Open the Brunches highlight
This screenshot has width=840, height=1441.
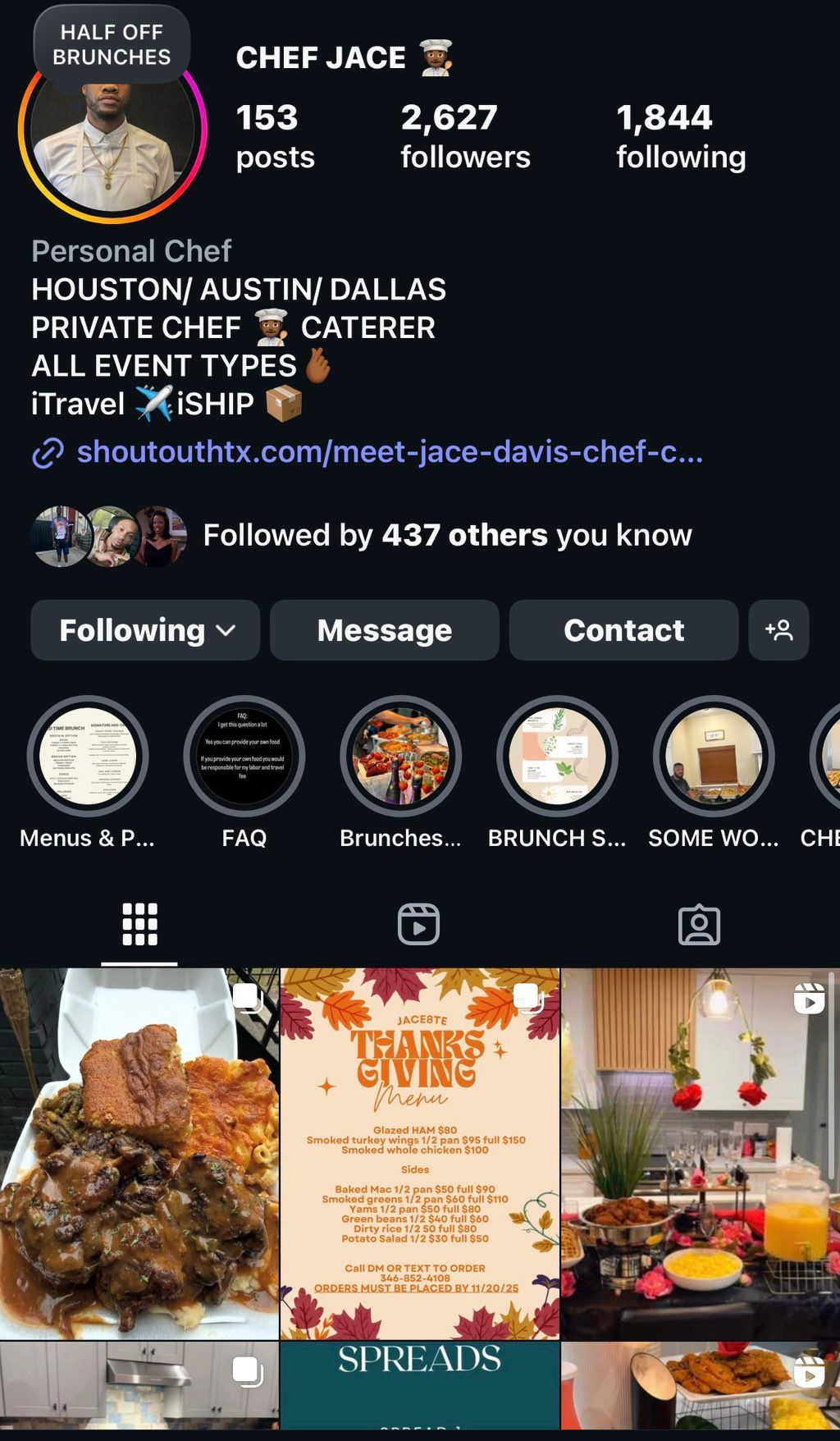(400, 757)
